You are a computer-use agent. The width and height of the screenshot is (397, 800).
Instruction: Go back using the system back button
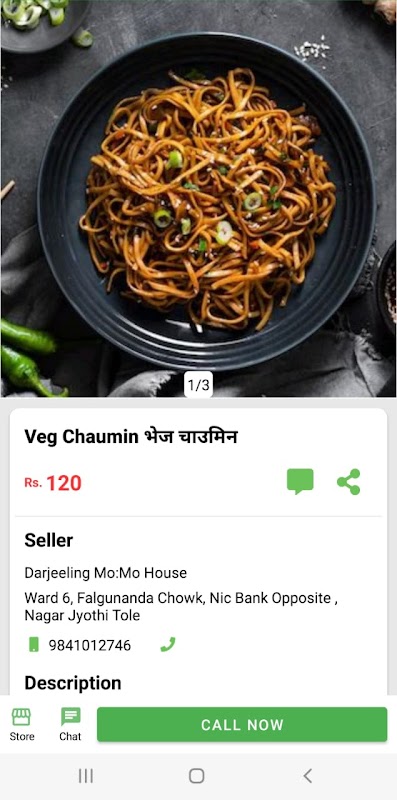tap(307, 776)
